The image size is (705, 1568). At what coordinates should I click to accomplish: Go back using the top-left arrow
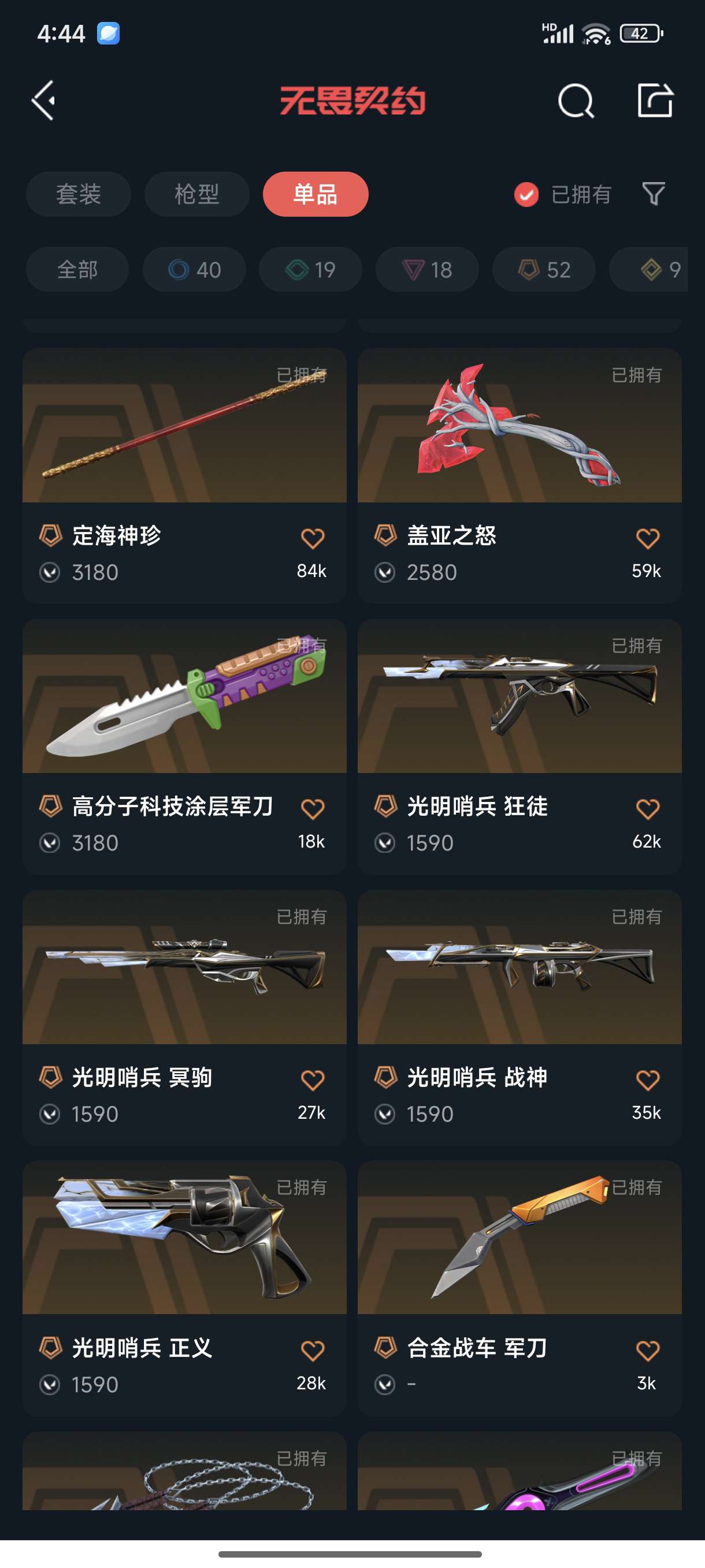coord(44,101)
